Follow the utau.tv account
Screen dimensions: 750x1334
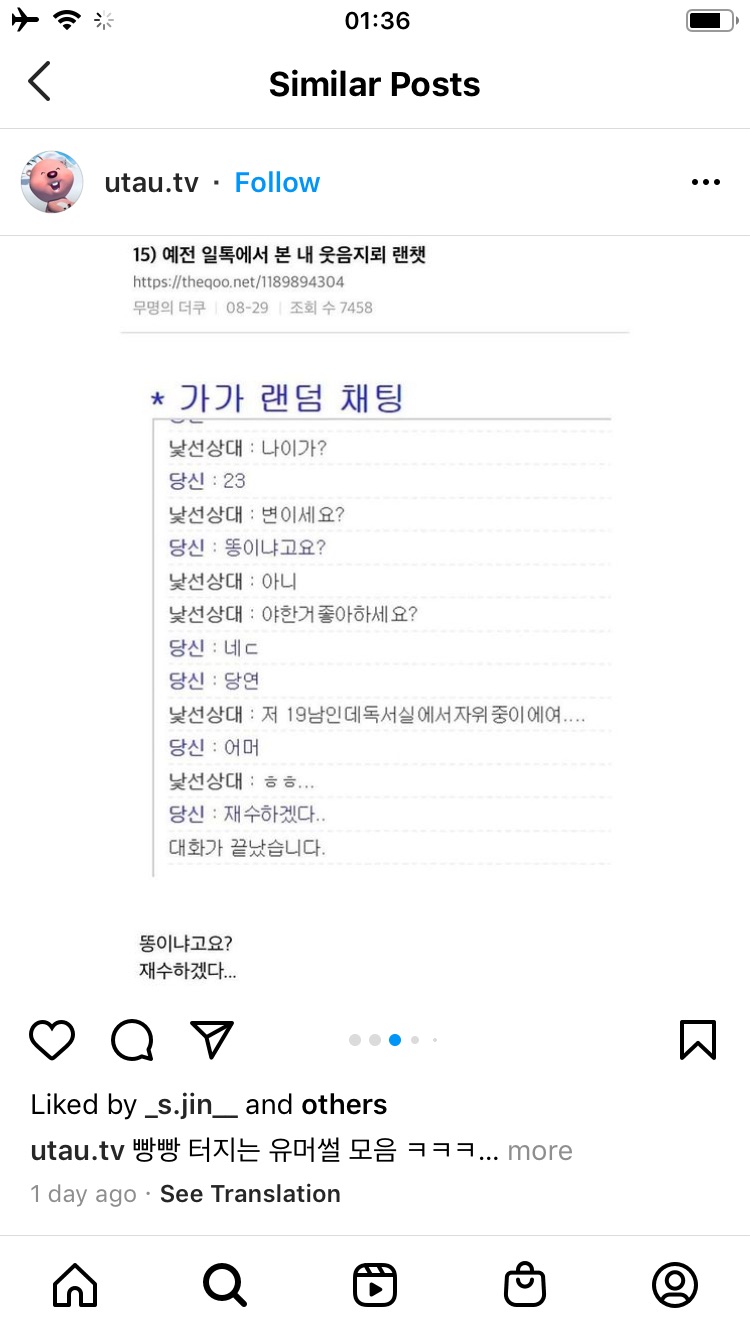277,183
